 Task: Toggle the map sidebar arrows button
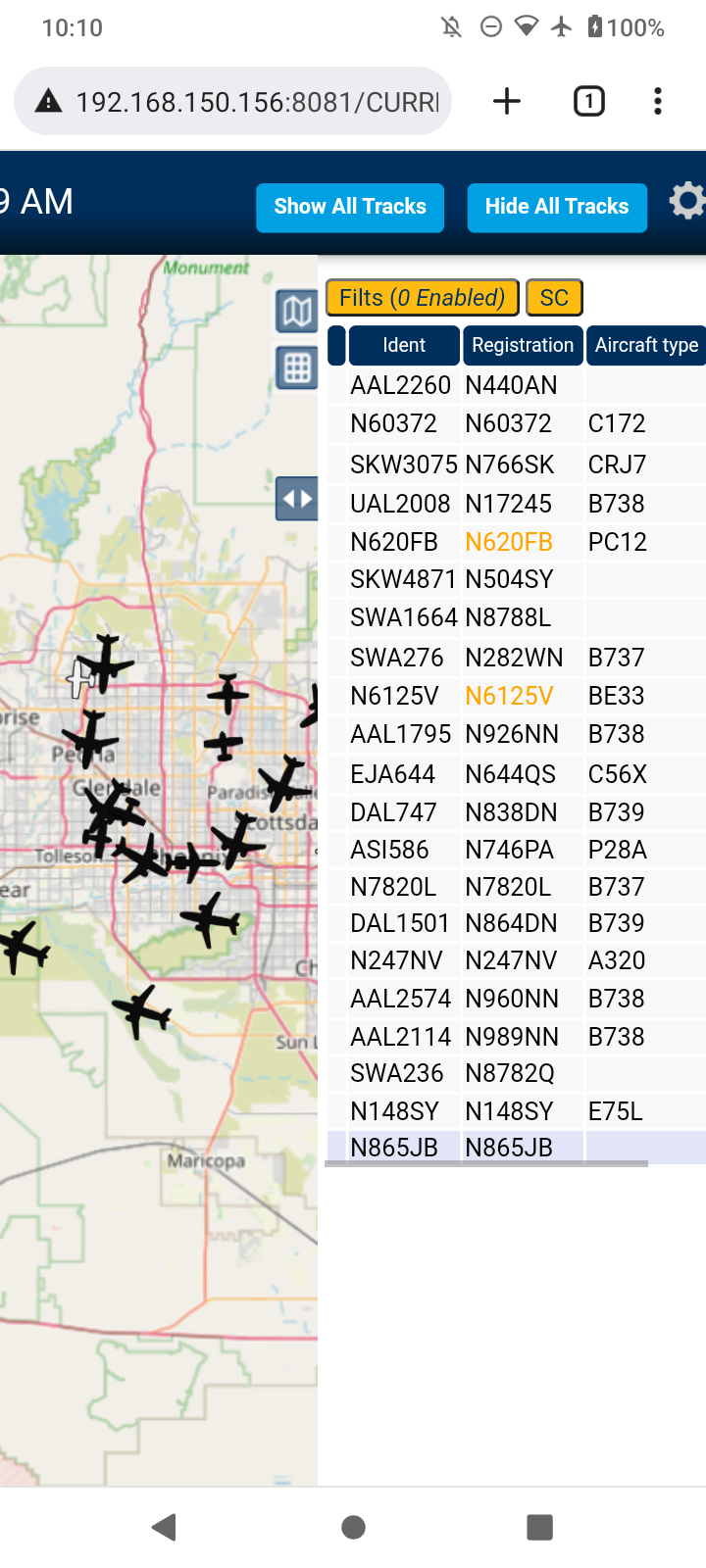[x=297, y=499]
